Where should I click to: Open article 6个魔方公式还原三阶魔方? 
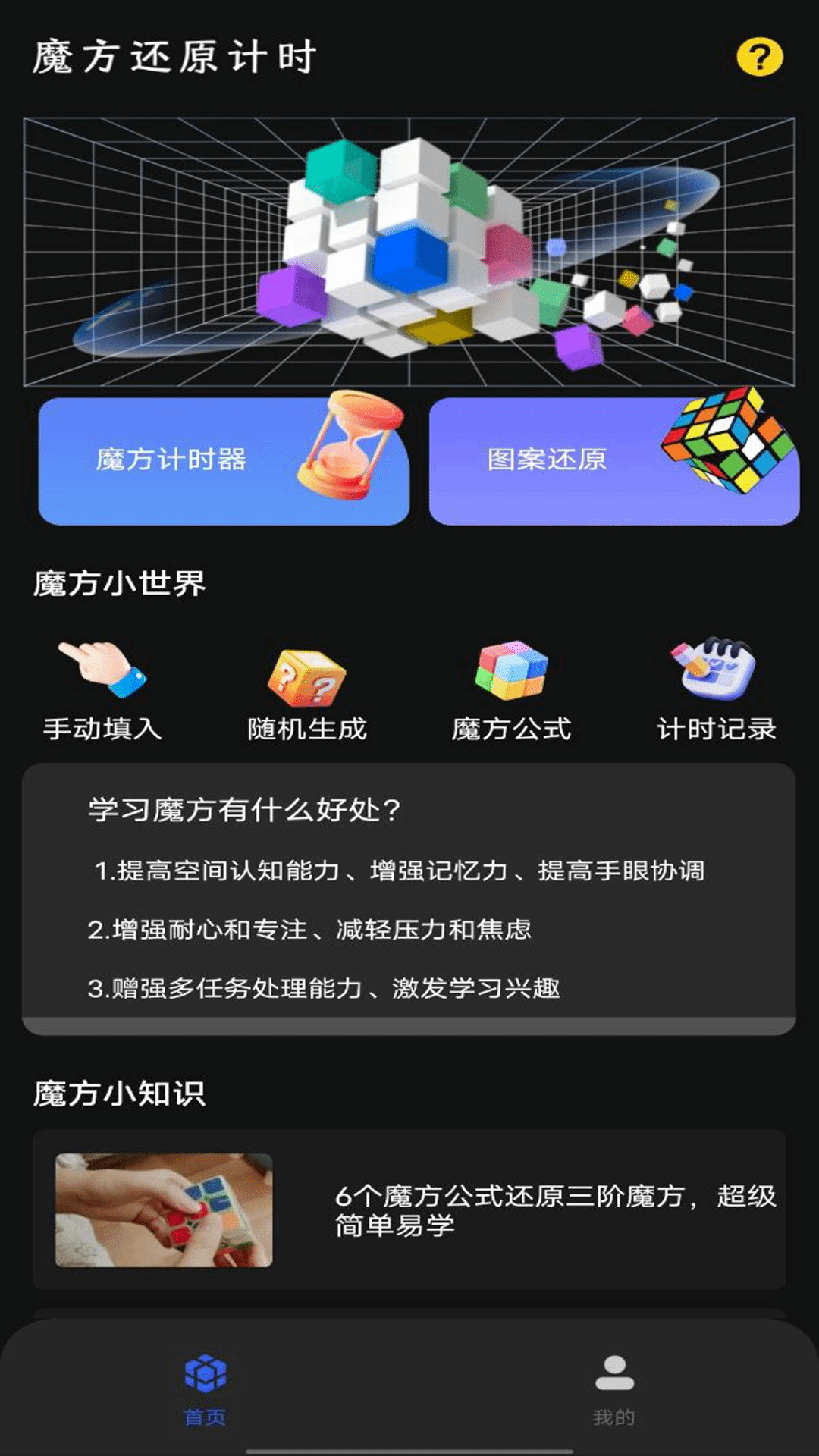coord(409,1210)
